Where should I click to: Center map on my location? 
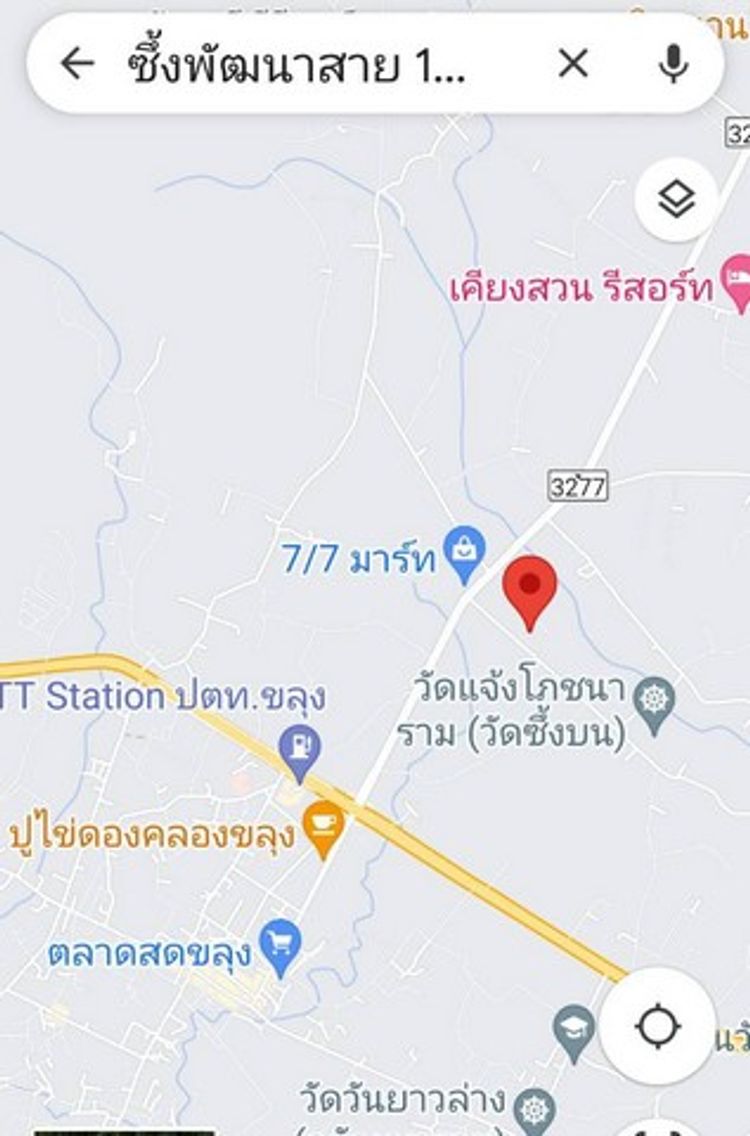click(657, 1025)
